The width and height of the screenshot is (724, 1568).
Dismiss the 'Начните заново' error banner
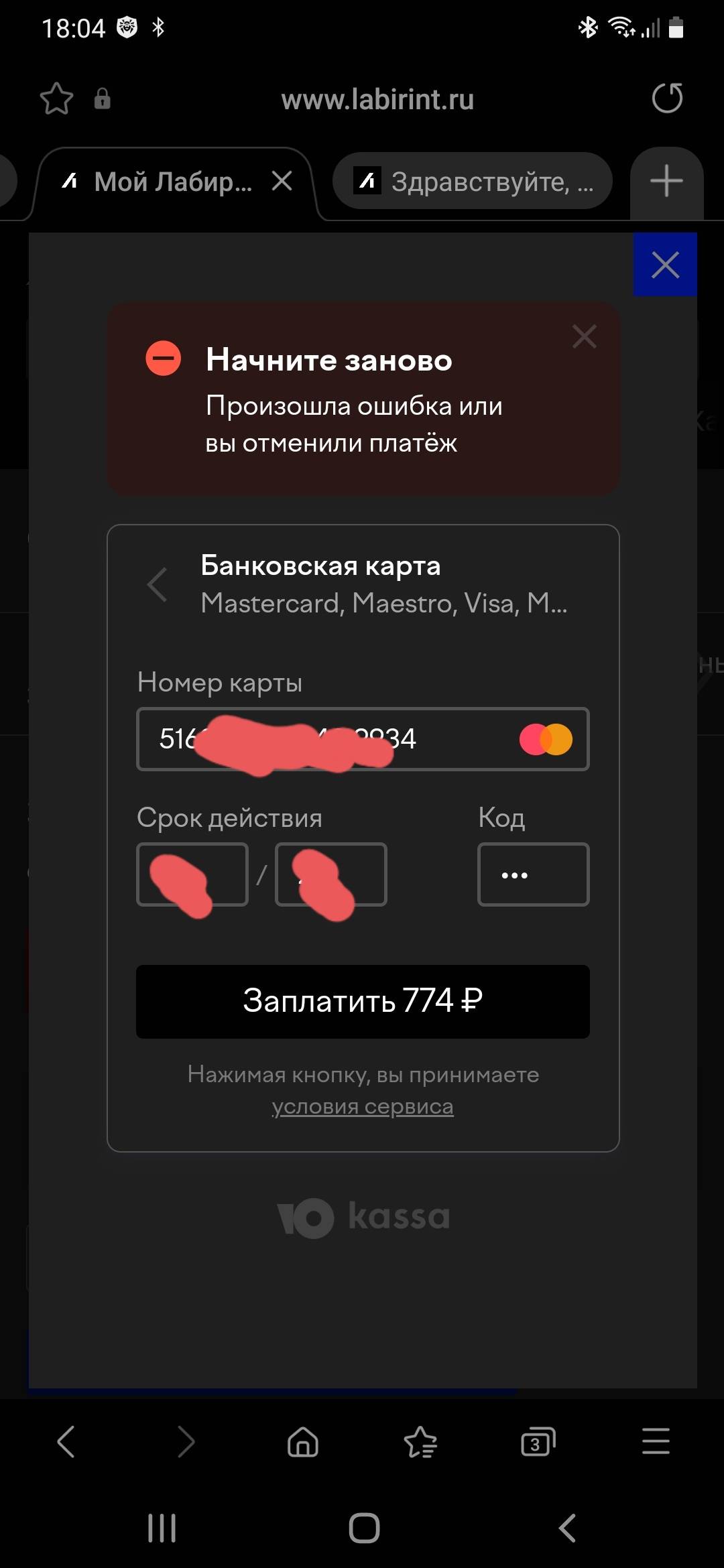(585, 336)
